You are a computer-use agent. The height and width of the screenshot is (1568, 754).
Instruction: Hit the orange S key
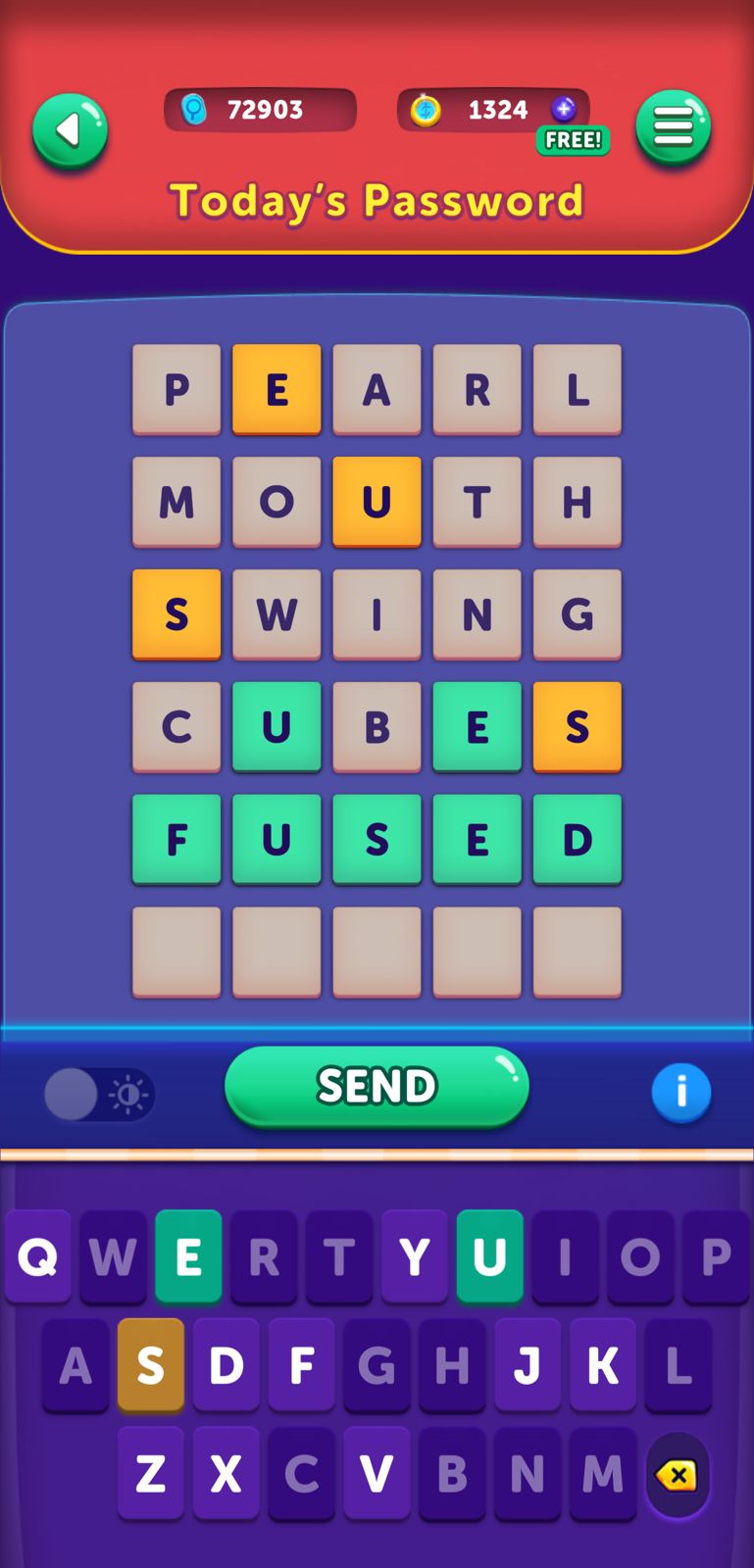150,1364
